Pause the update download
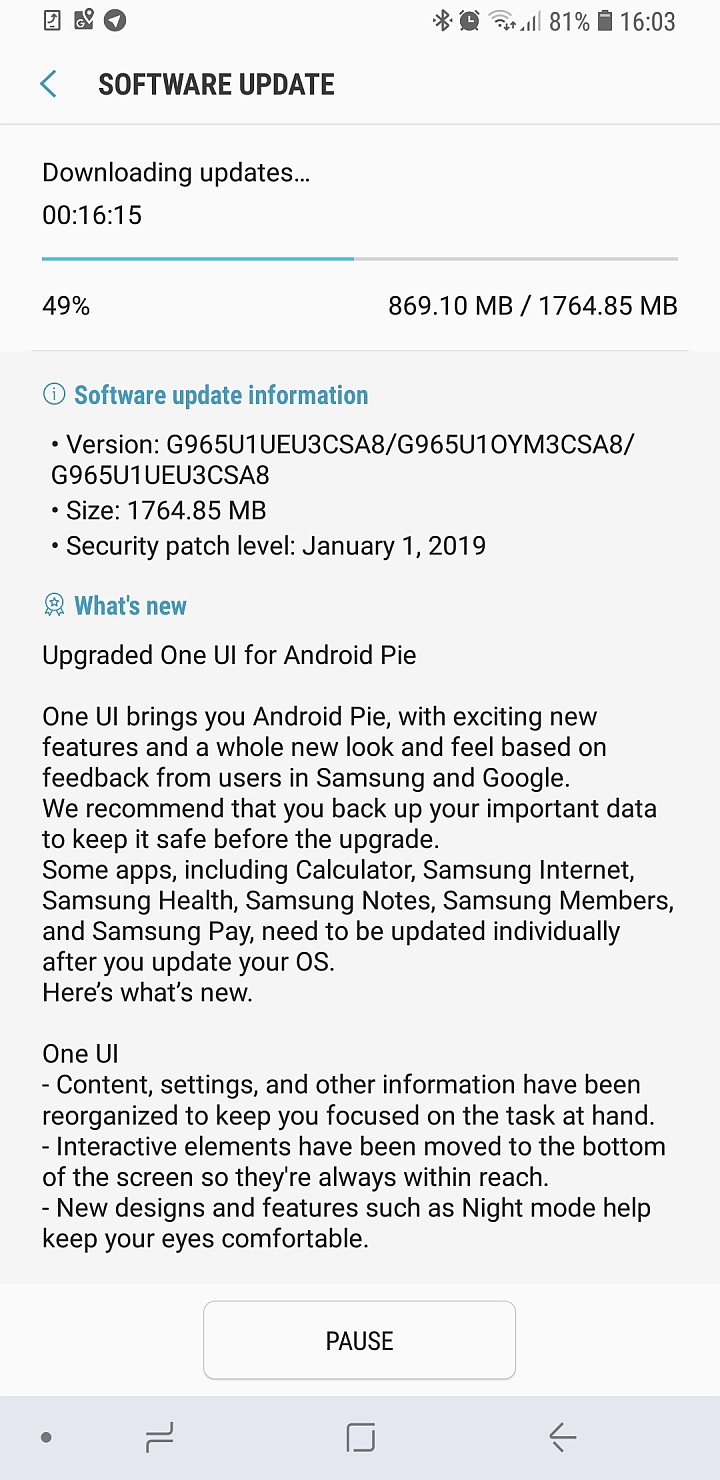 [359, 1340]
